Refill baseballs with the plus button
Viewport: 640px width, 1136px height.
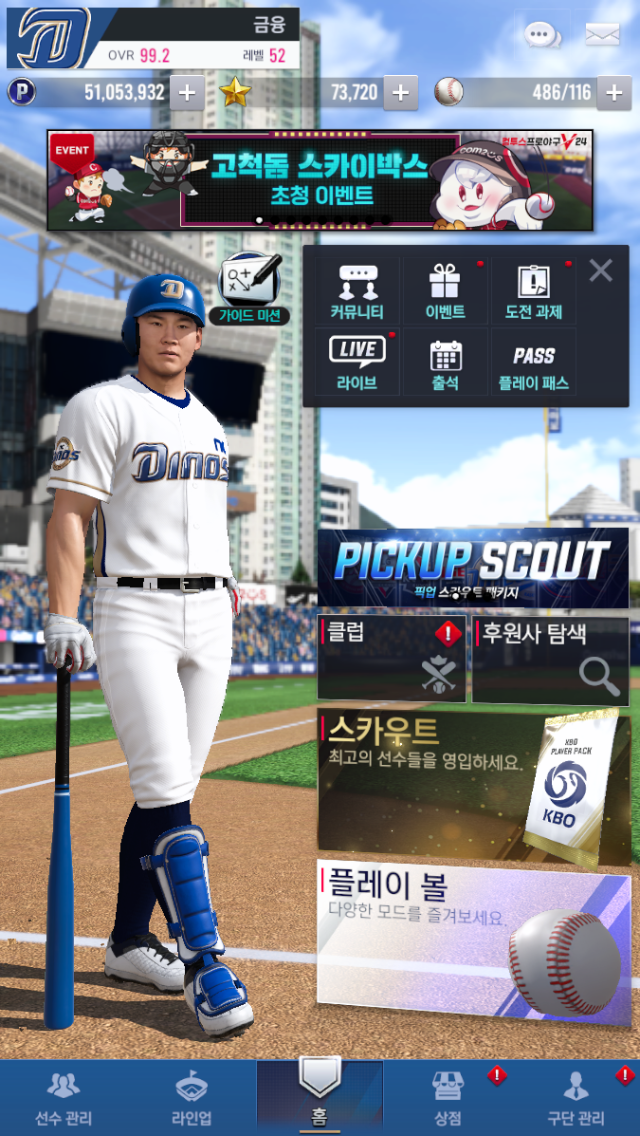point(614,93)
